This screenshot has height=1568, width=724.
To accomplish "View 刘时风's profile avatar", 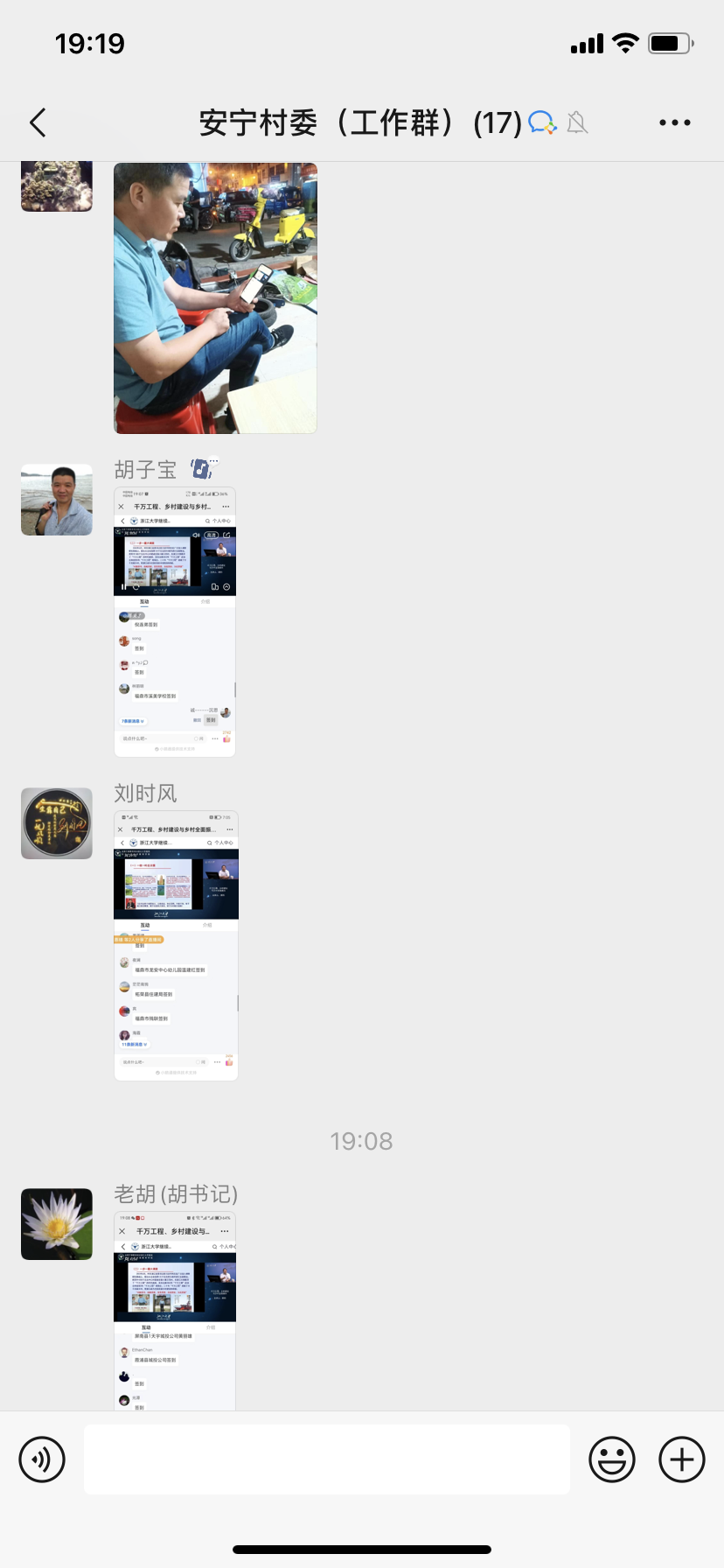I will pyautogui.click(x=57, y=823).
